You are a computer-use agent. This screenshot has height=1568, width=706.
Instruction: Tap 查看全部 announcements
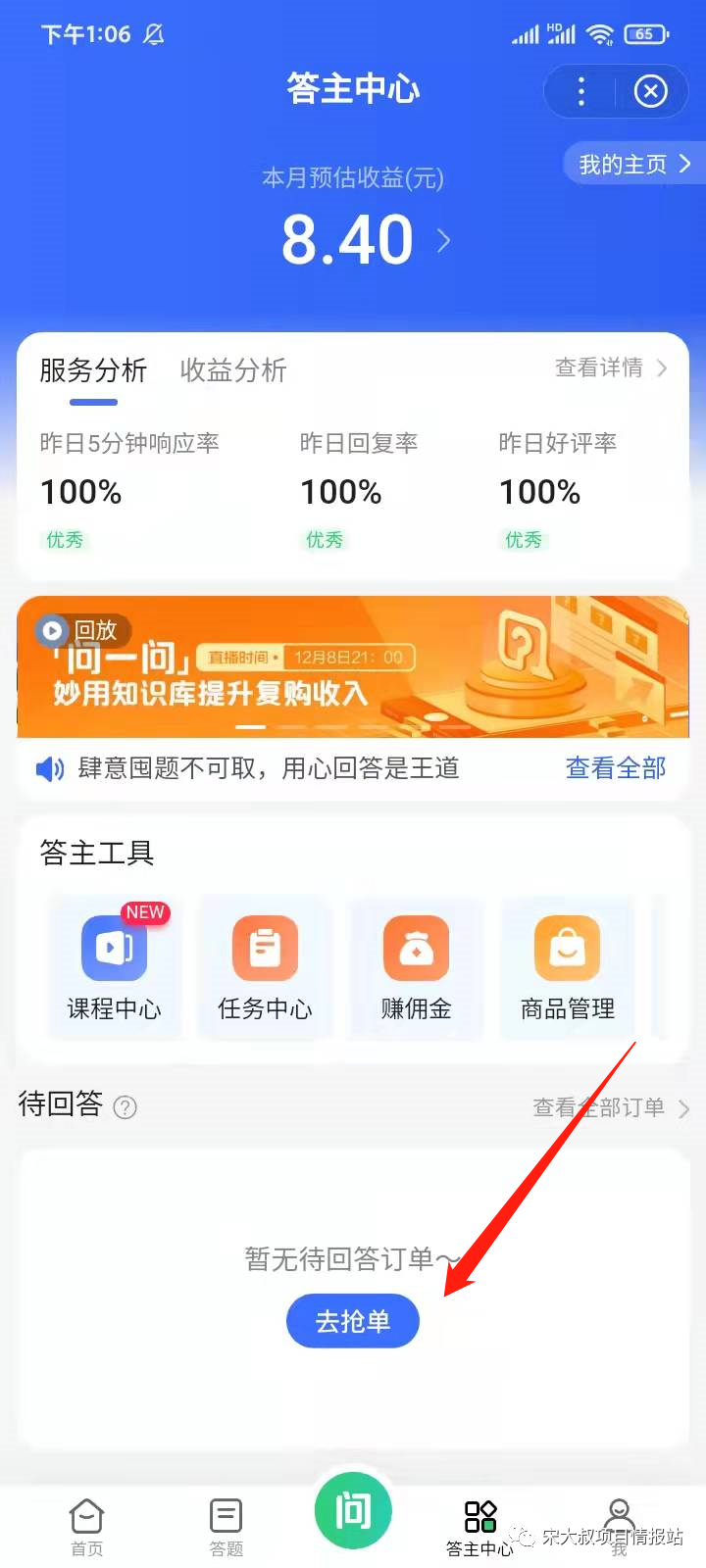pos(616,768)
